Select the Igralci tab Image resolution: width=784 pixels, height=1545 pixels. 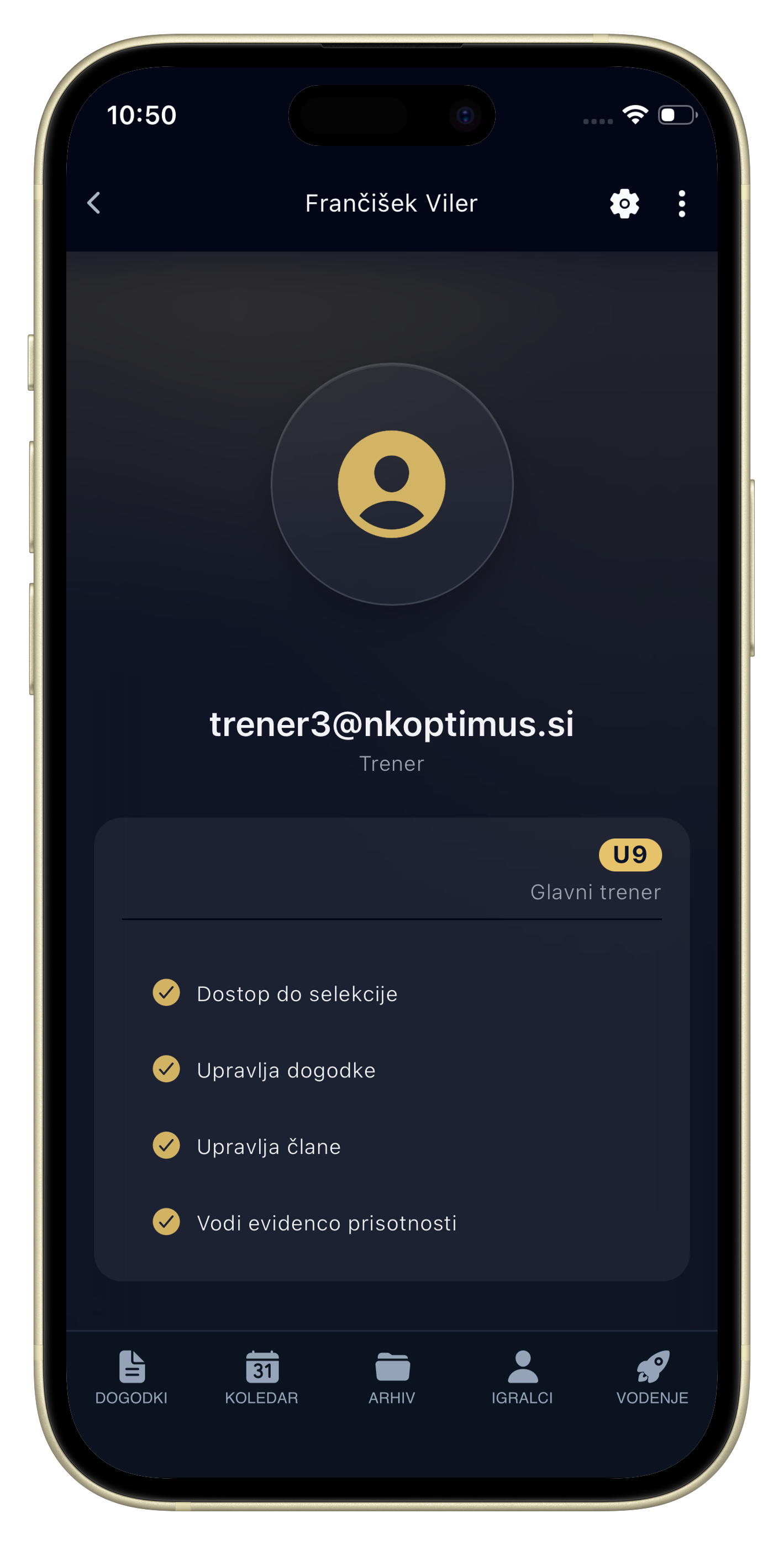click(522, 1378)
